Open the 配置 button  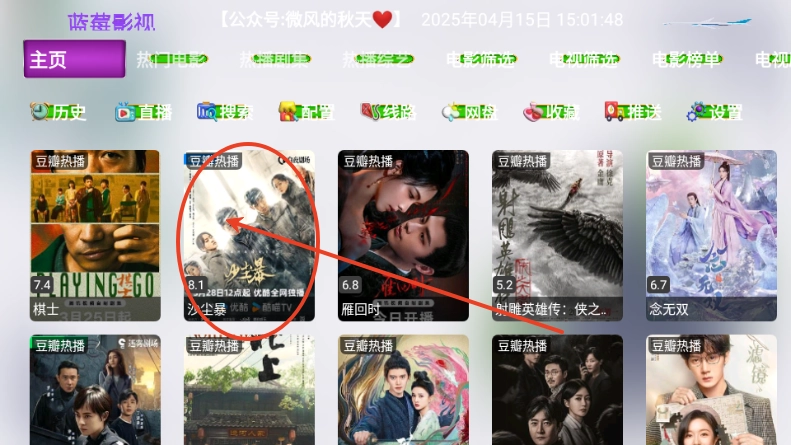point(306,112)
